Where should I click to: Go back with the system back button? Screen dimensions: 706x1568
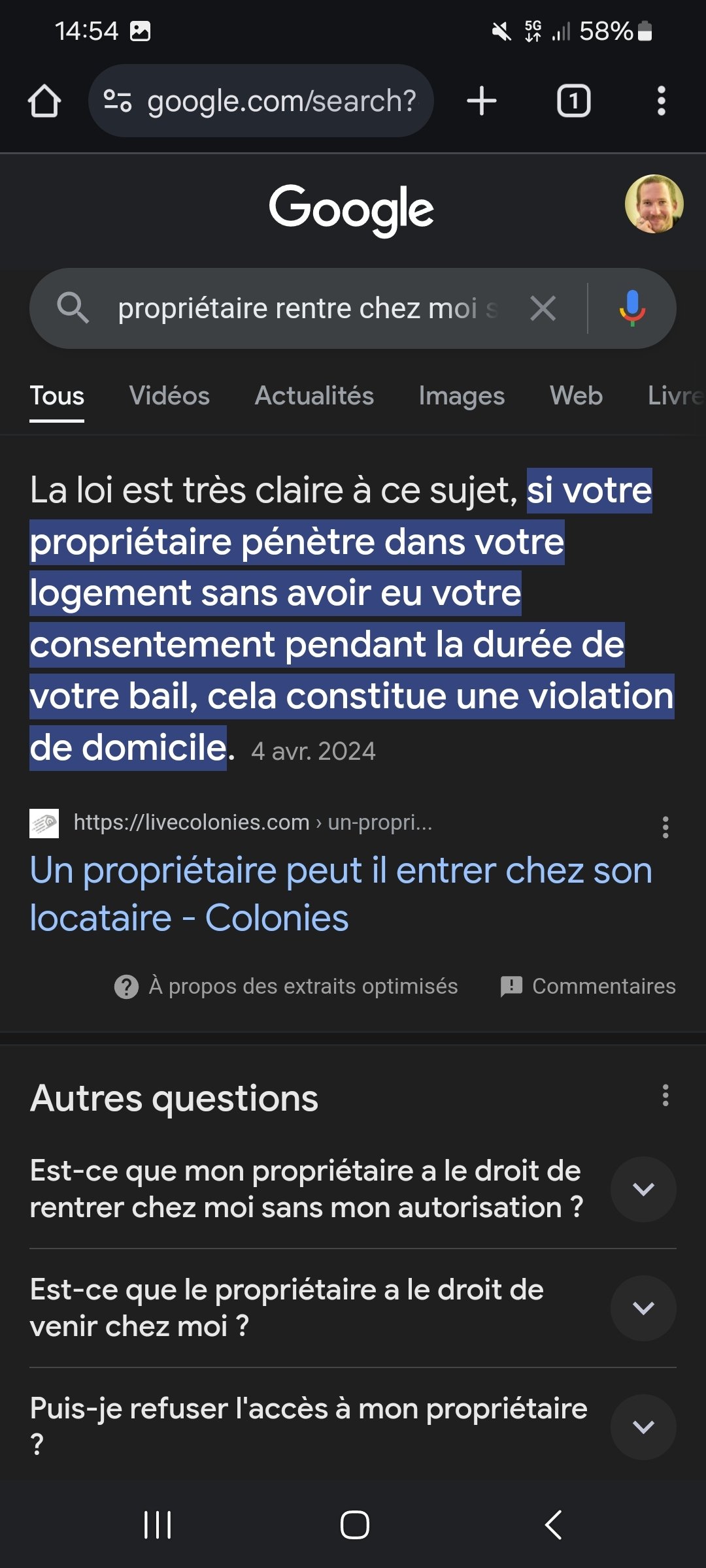pos(553,1525)
